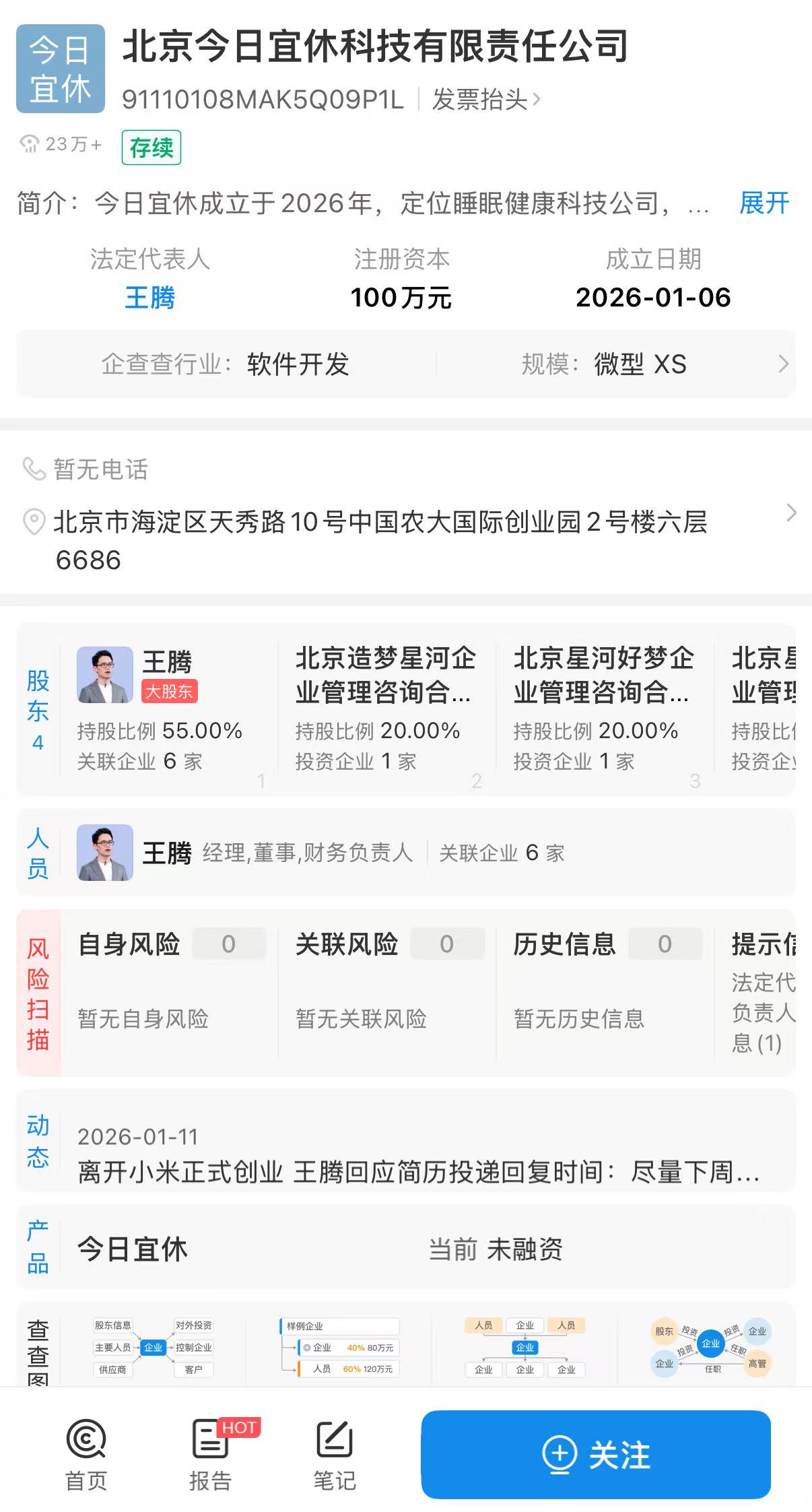Open the company address row
812x1512 pixels.
point(406,540)
